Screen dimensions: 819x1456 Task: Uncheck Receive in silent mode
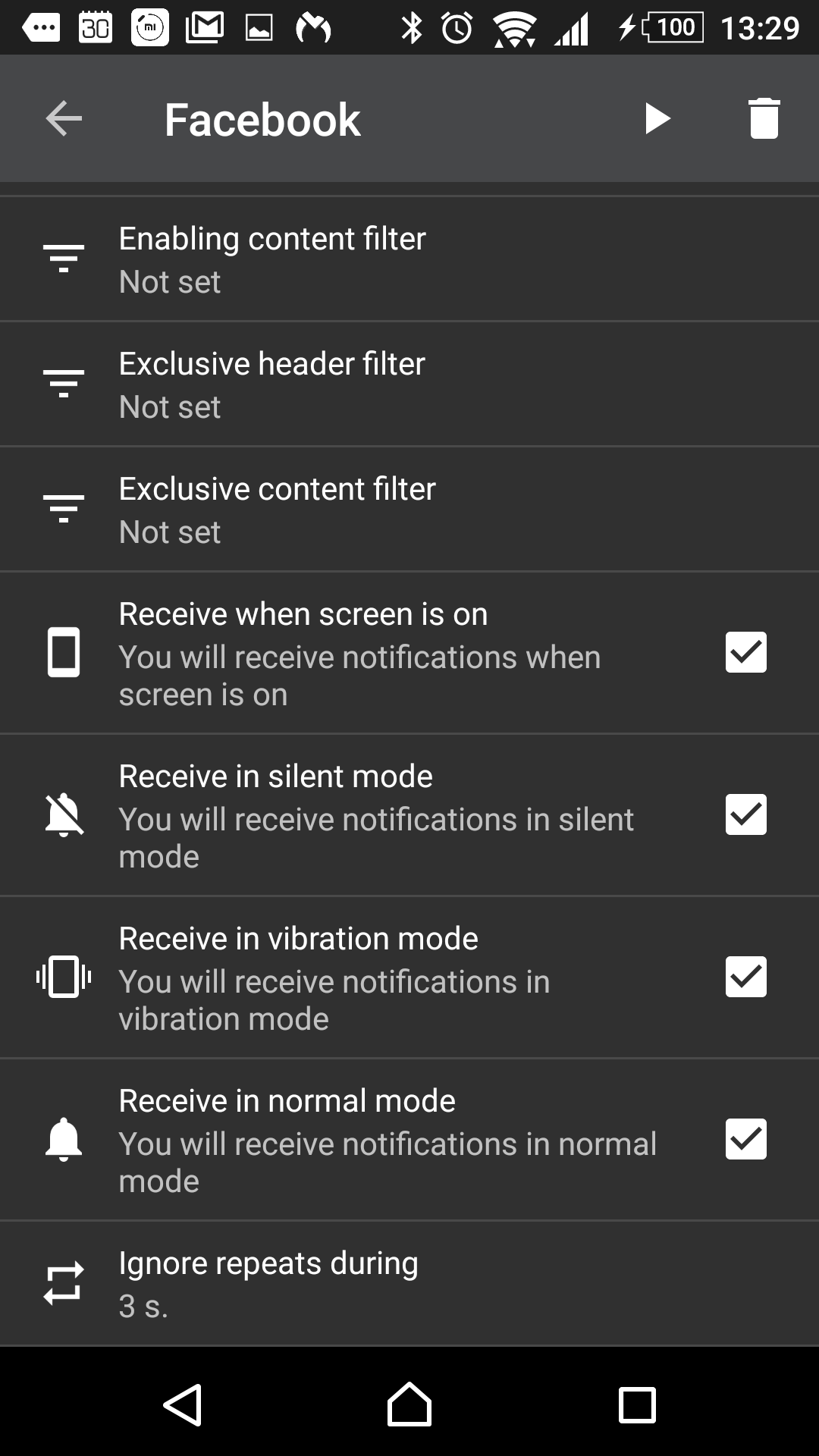745,814
